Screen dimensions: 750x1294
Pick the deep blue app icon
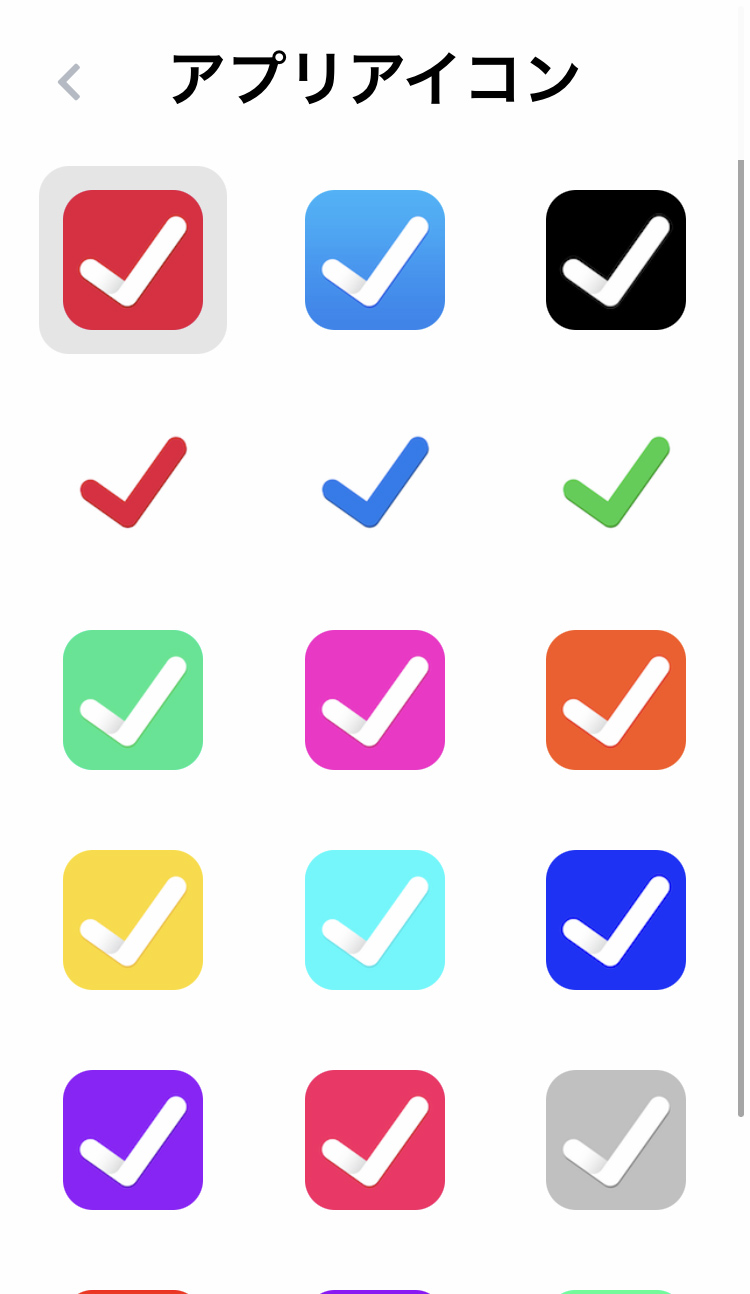click(616, 920)
